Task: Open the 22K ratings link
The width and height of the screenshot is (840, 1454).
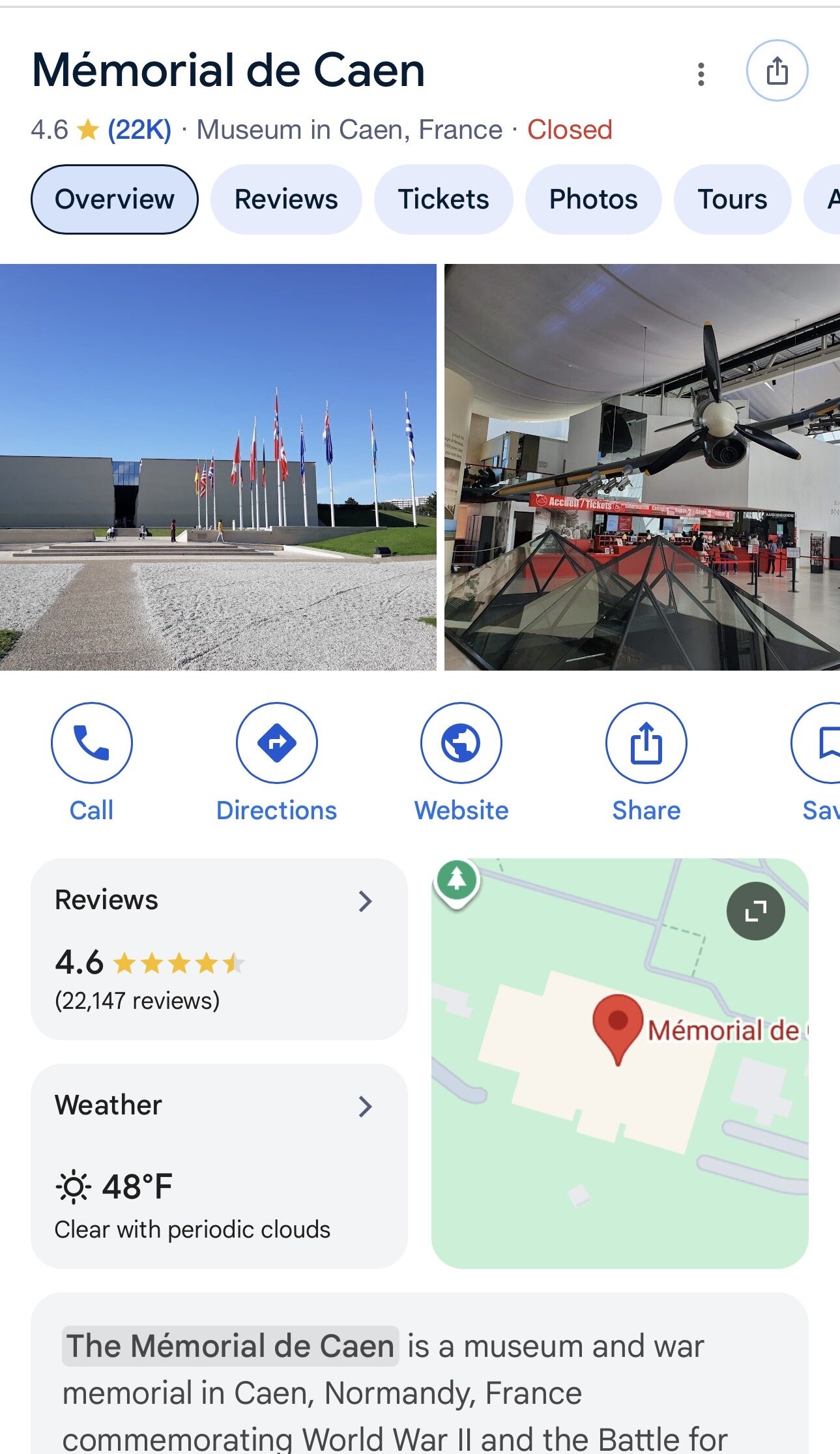Action: click(x=139, y=130)
